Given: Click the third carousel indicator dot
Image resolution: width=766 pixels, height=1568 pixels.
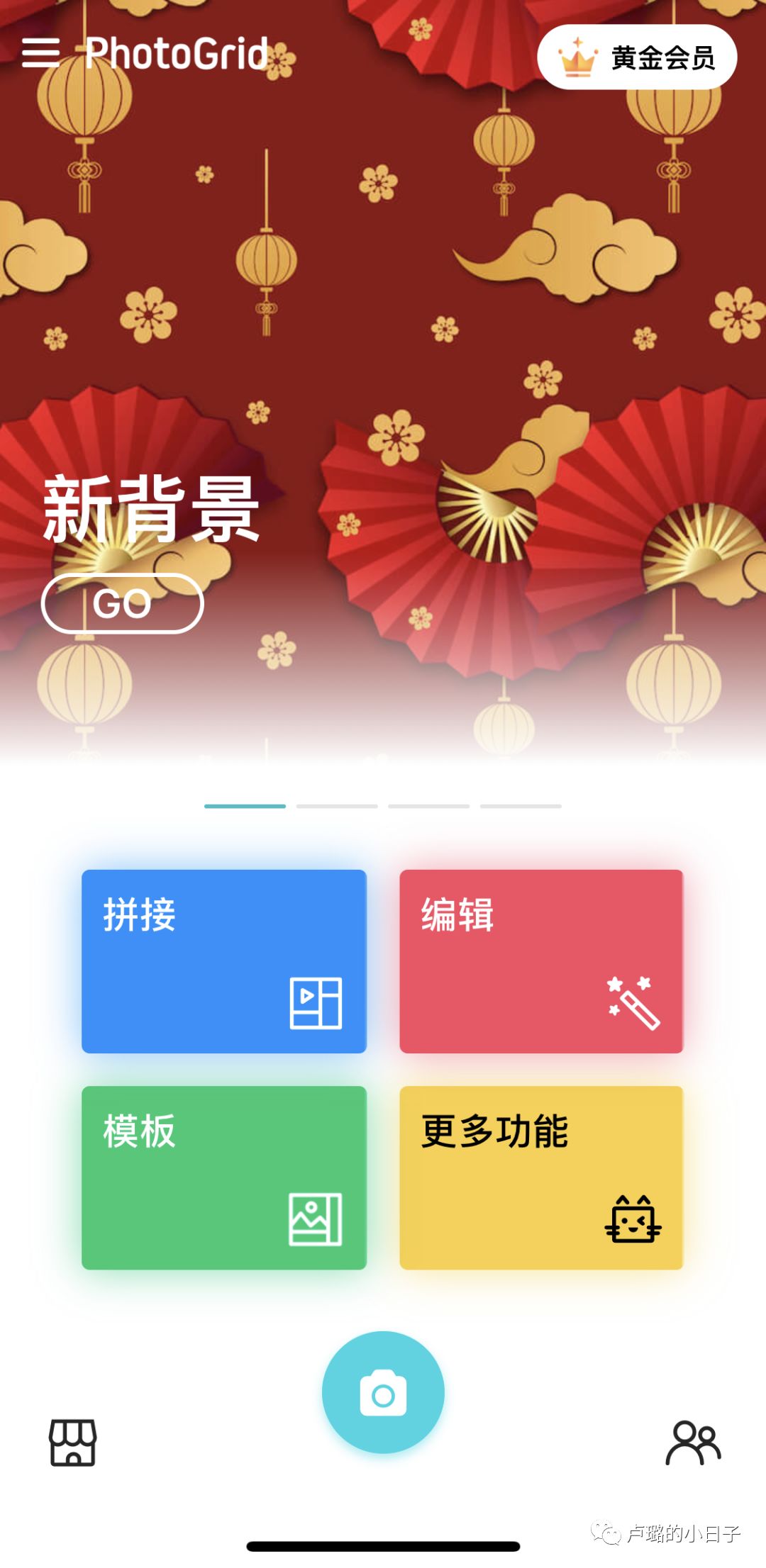Looking at the screenshot, I should (x=428, y=806).
